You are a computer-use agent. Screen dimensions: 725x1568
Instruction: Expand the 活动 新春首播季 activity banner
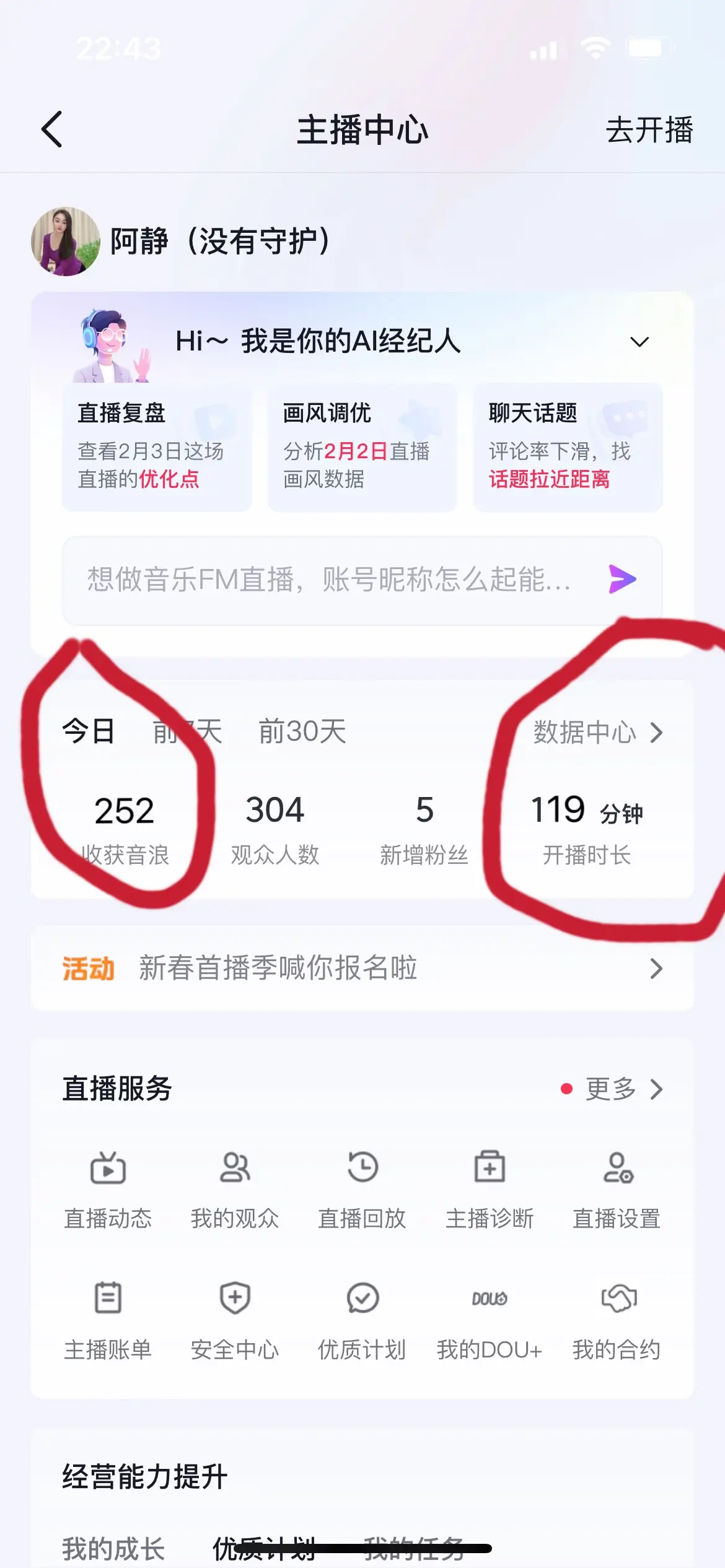[658, 969]
